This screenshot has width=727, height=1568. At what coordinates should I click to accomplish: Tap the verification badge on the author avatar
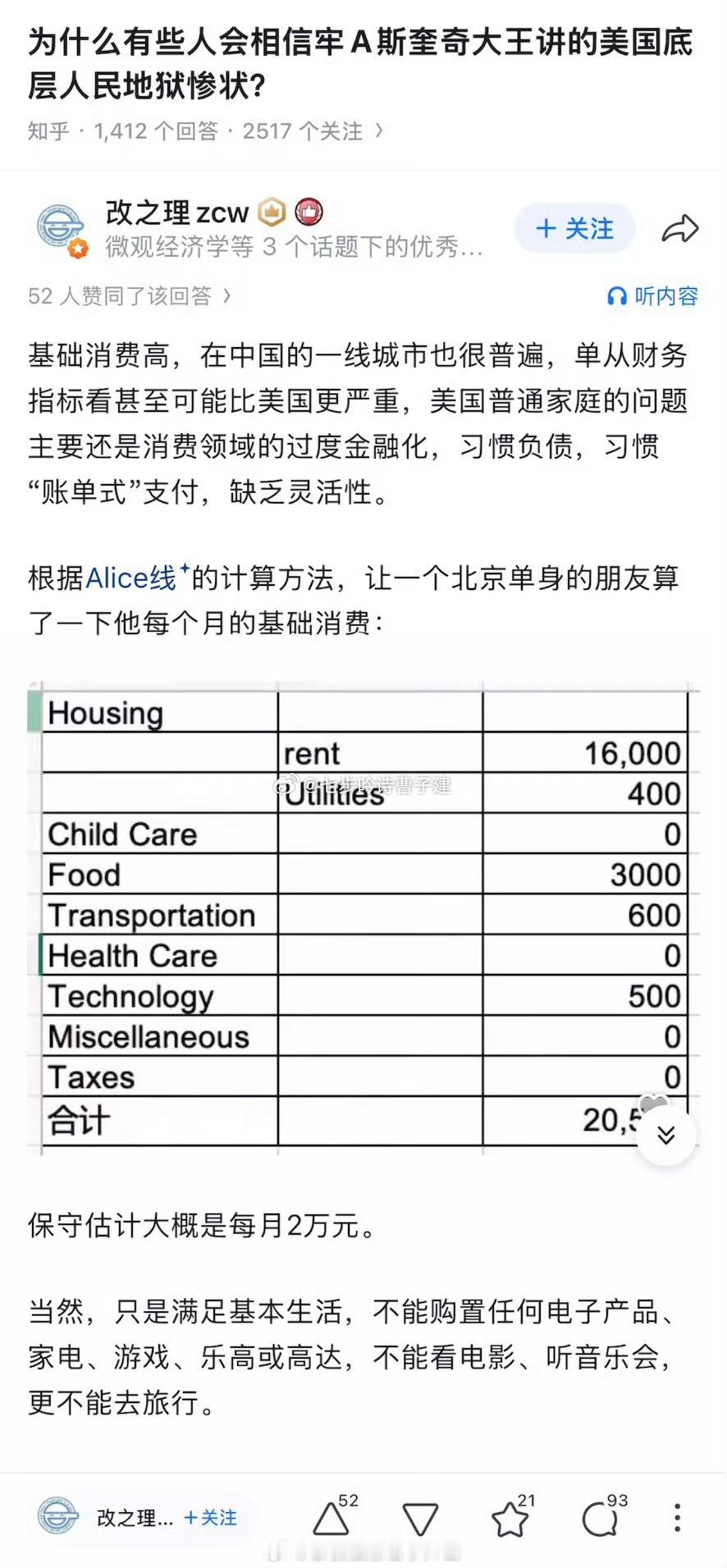click(79, 248)
